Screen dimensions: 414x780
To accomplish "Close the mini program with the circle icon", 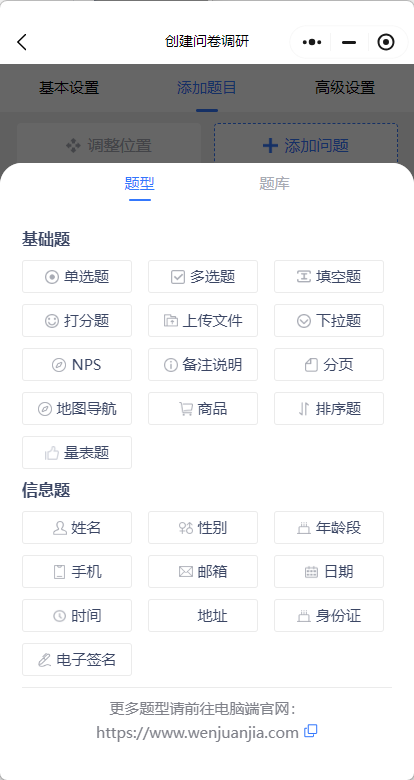I will (x=386, y=42).
